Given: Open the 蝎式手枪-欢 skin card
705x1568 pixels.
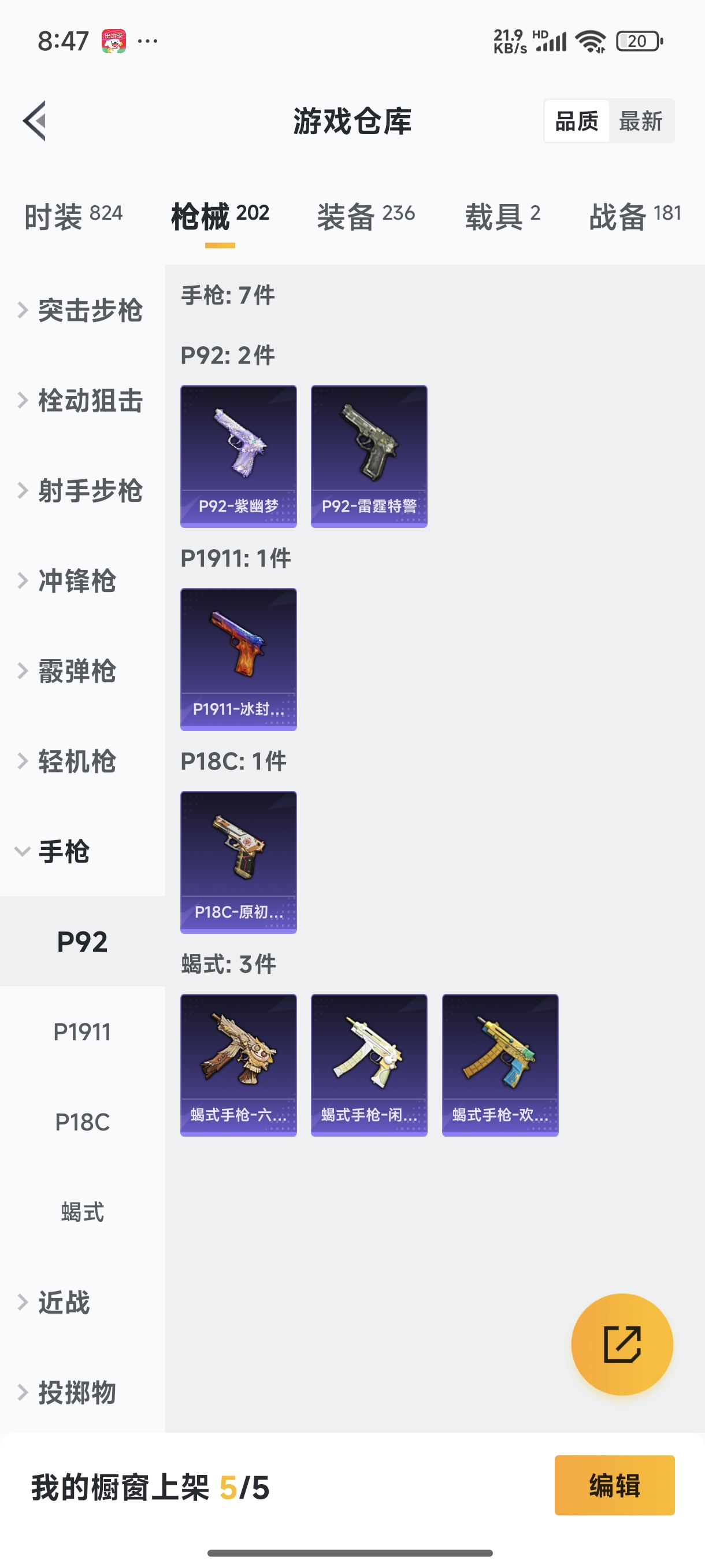Looking at the screenshot, I should click(500, 1064).
